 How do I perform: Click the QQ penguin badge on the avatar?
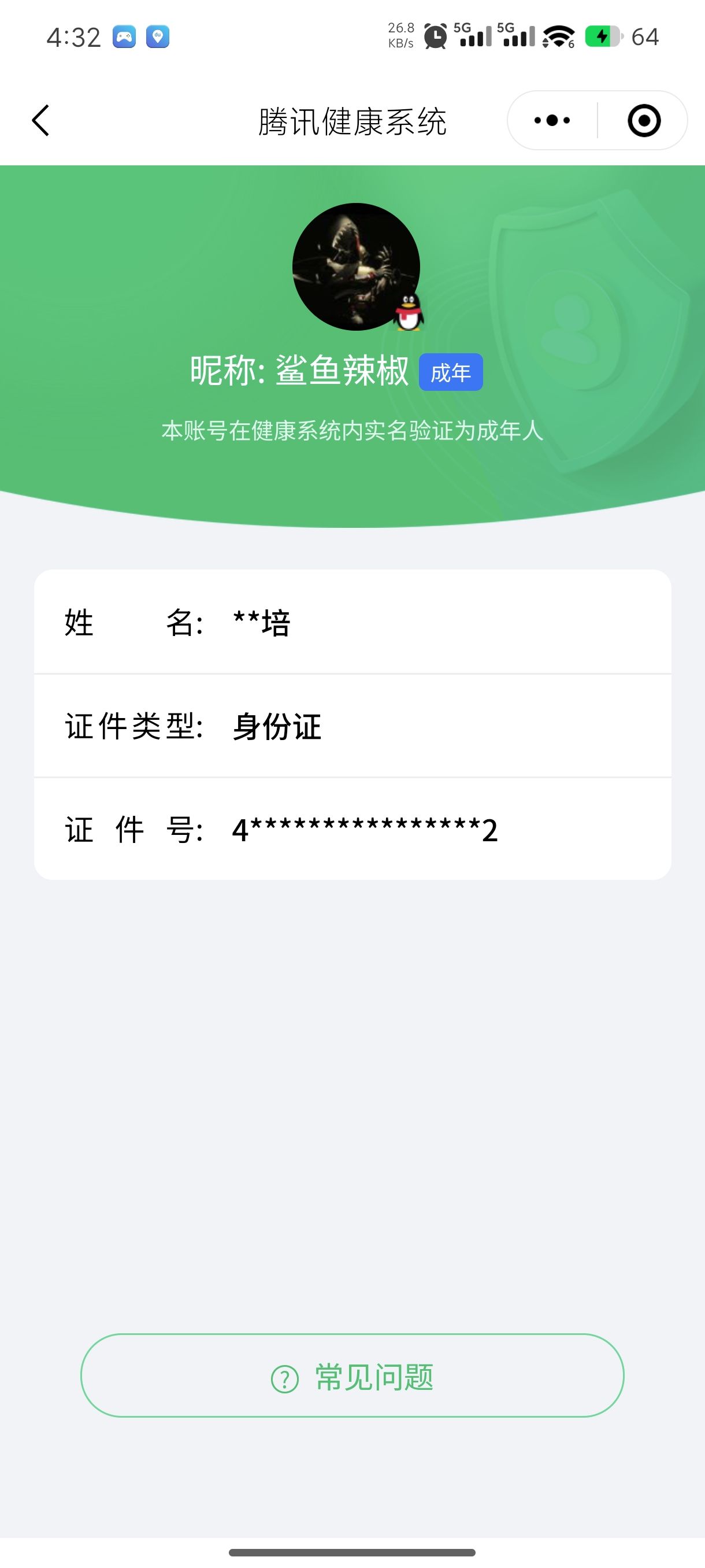(x=409, y=312)
